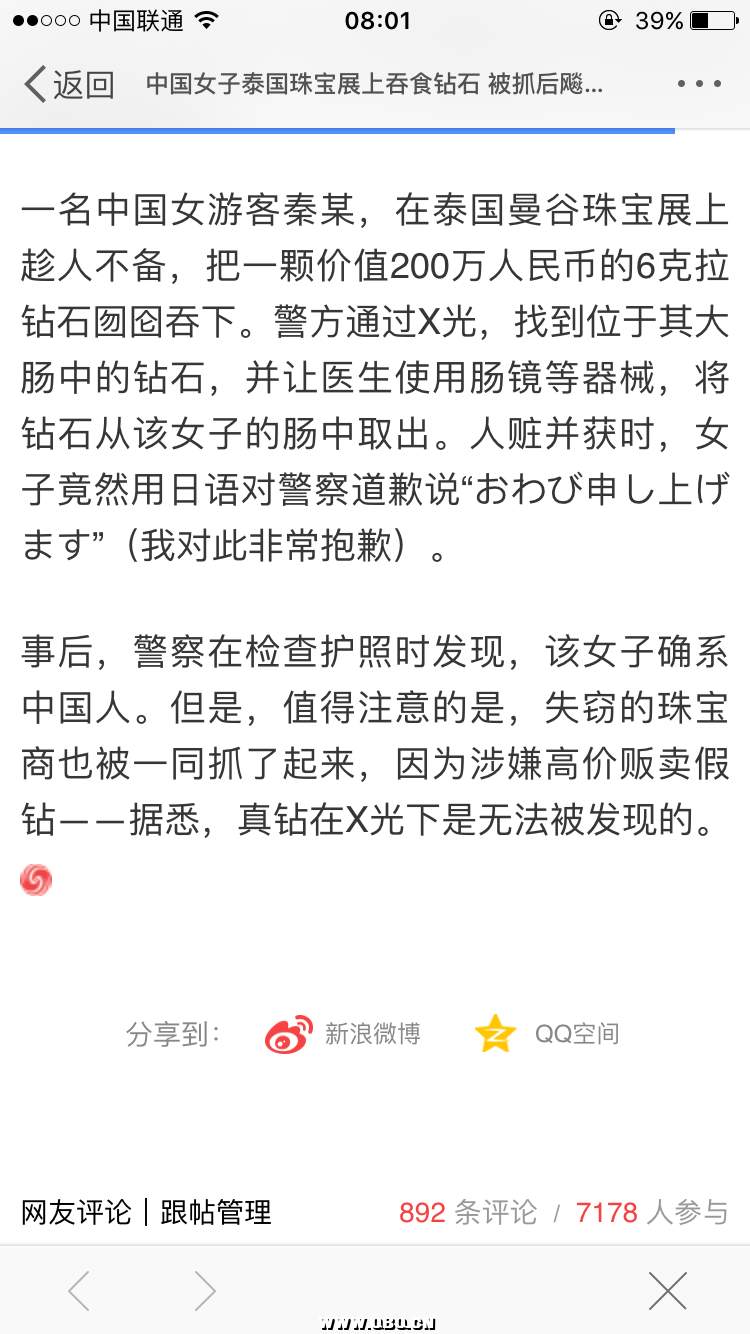
Task: Tap the 返回 back button
Action: pyautogui.click(x=68, y=85)
